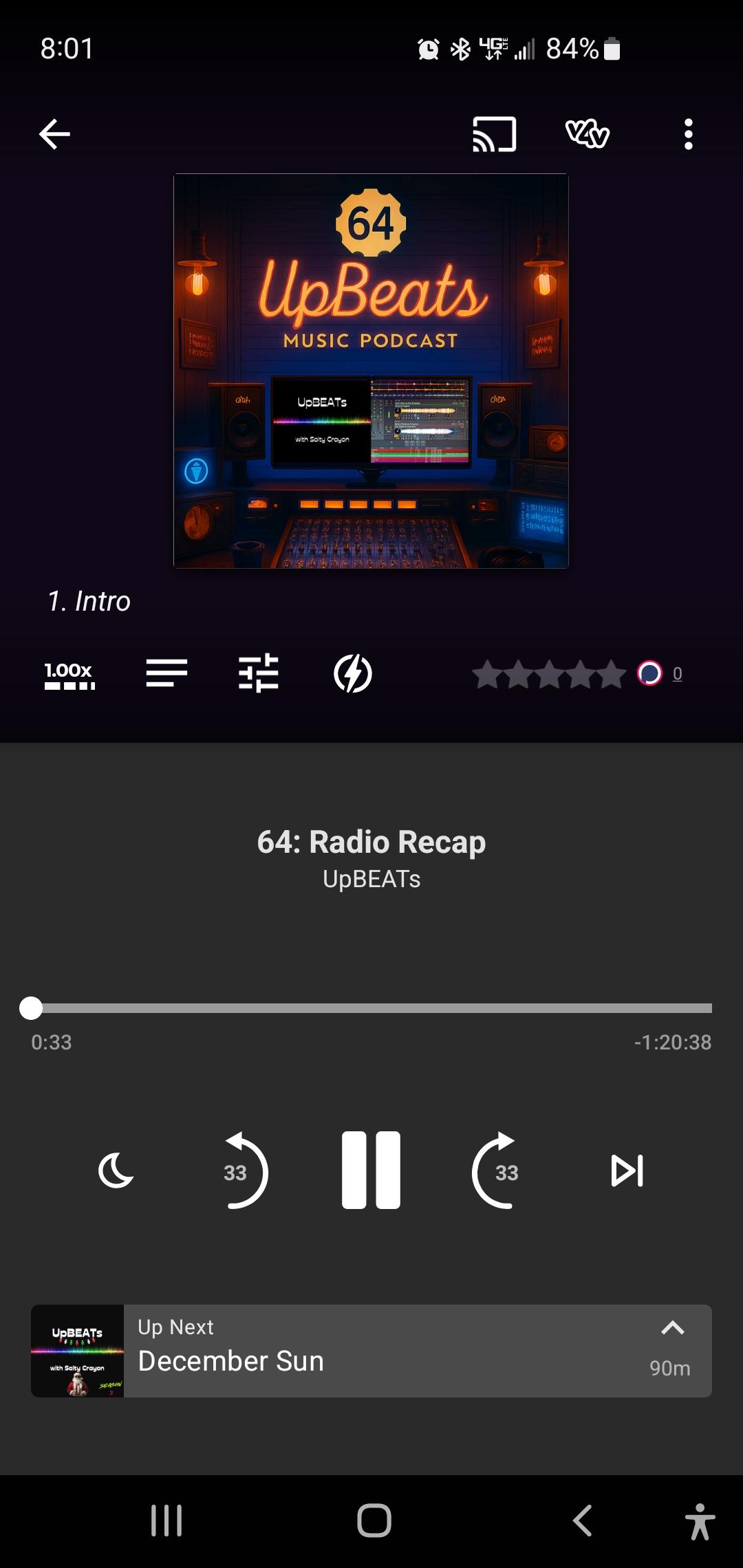This screenshot has width=743, height=1568.
Task: Open the value4value icon
Action: (587, 133)
